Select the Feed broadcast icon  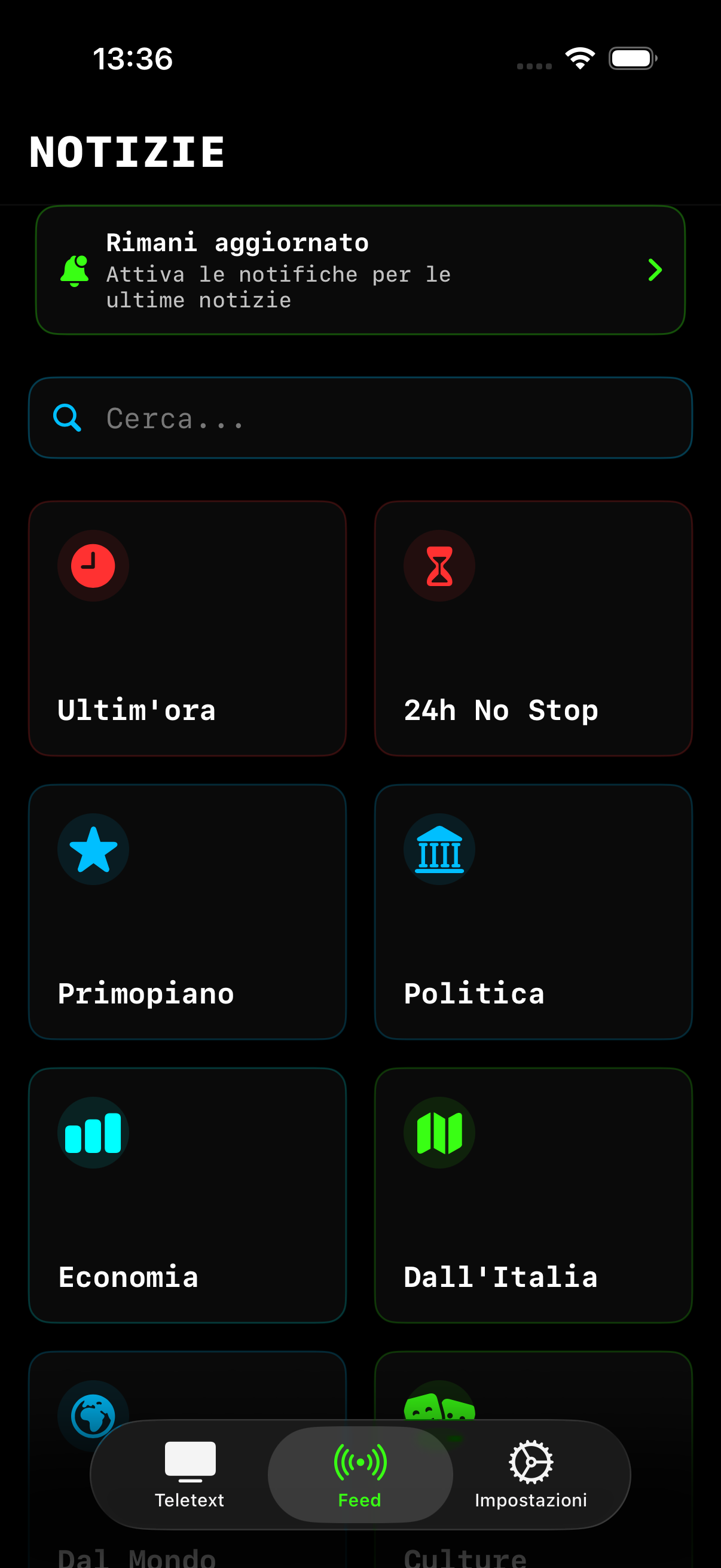(x=359, y=1460)
